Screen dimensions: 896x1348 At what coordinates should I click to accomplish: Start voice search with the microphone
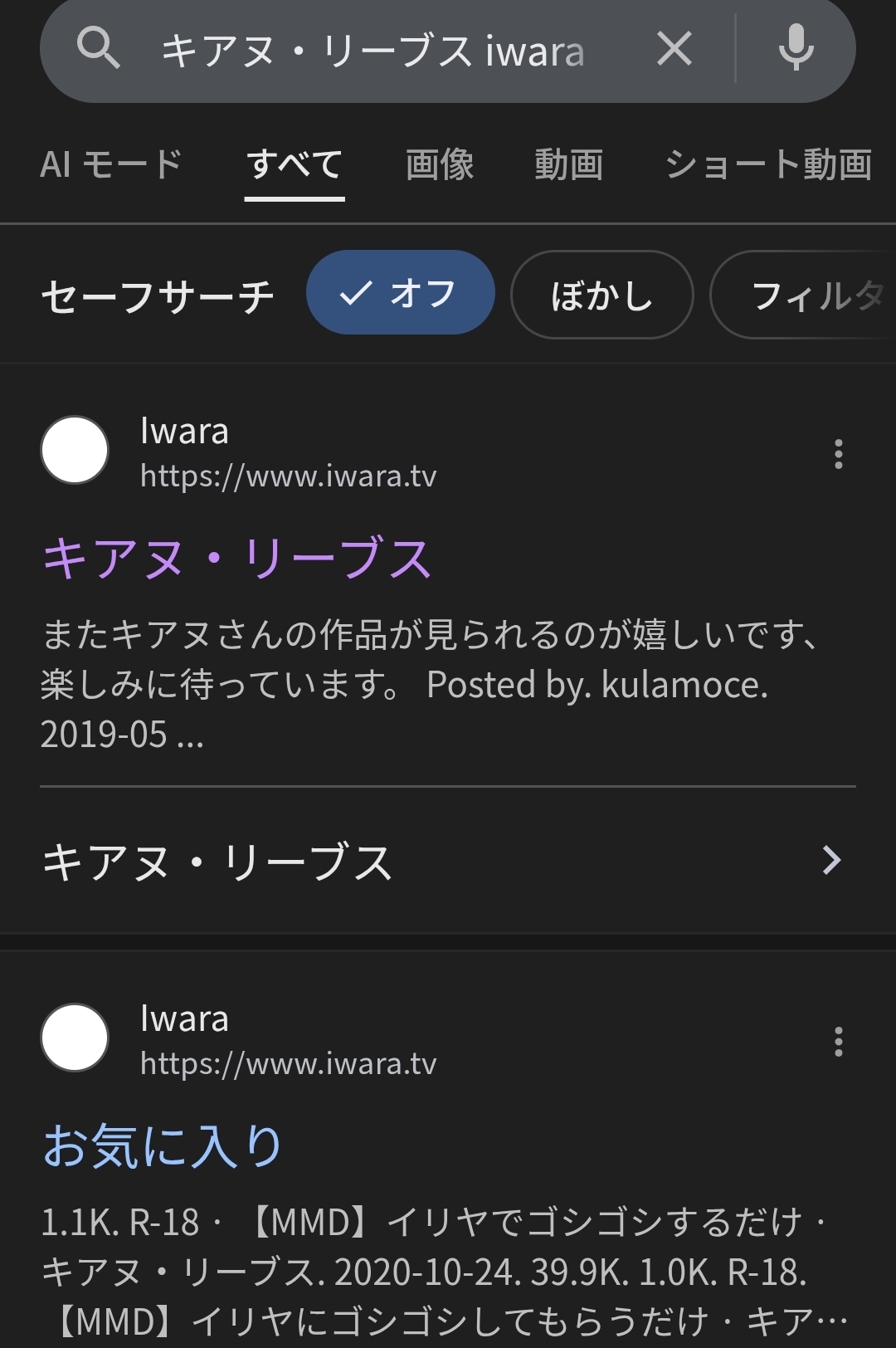[x=796, y=48]
